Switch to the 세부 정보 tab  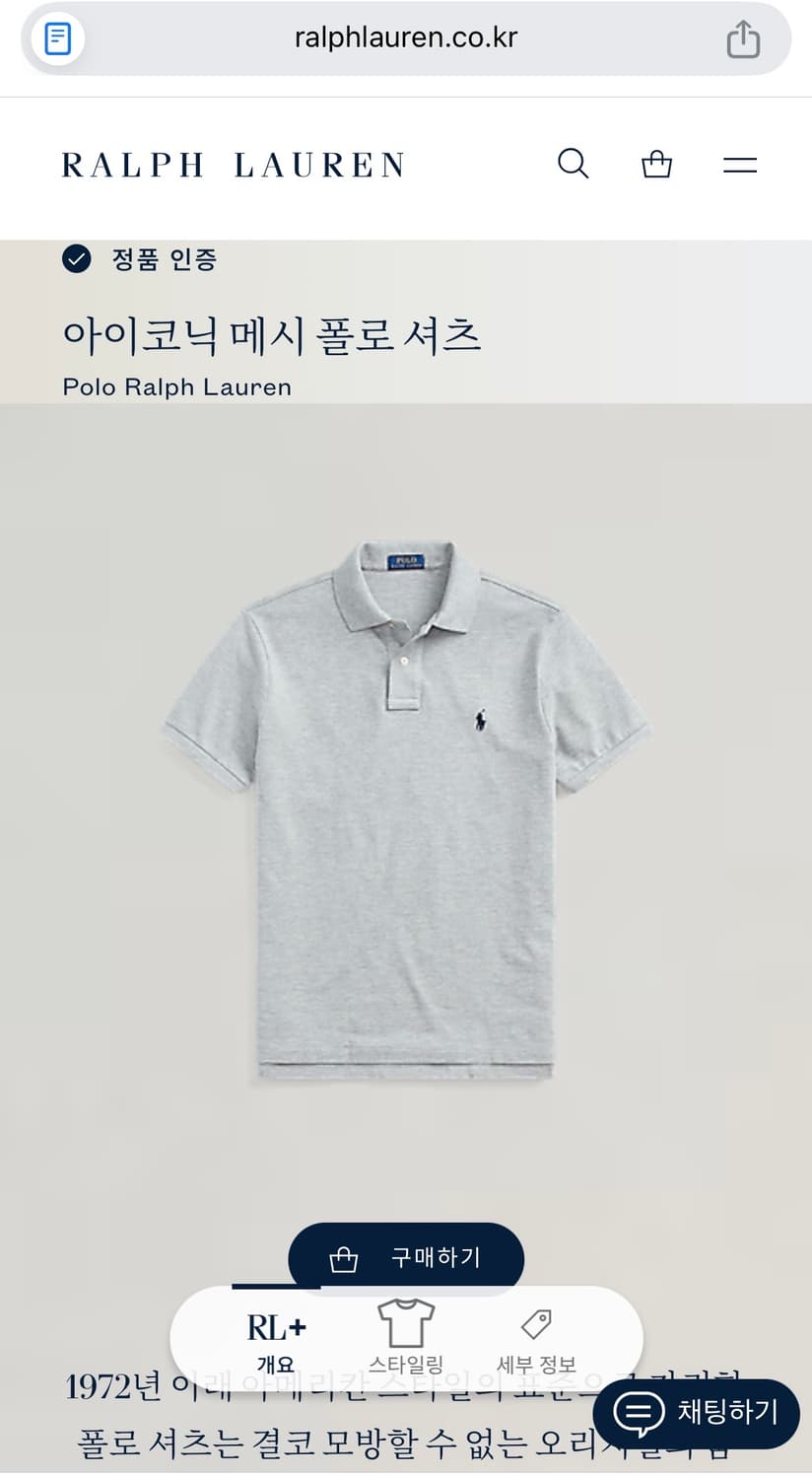[x=535, y=1343]
